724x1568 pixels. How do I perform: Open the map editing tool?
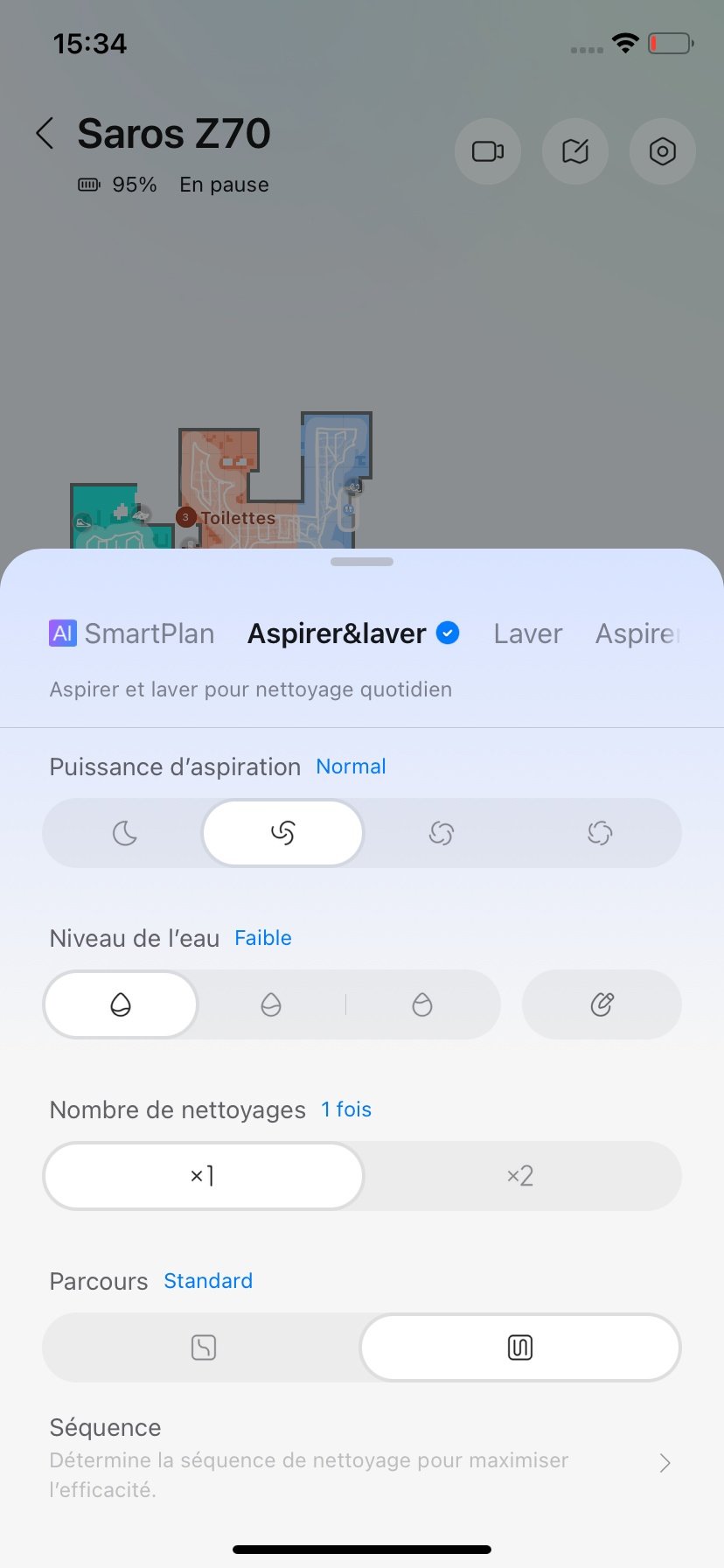coord(574,151)
